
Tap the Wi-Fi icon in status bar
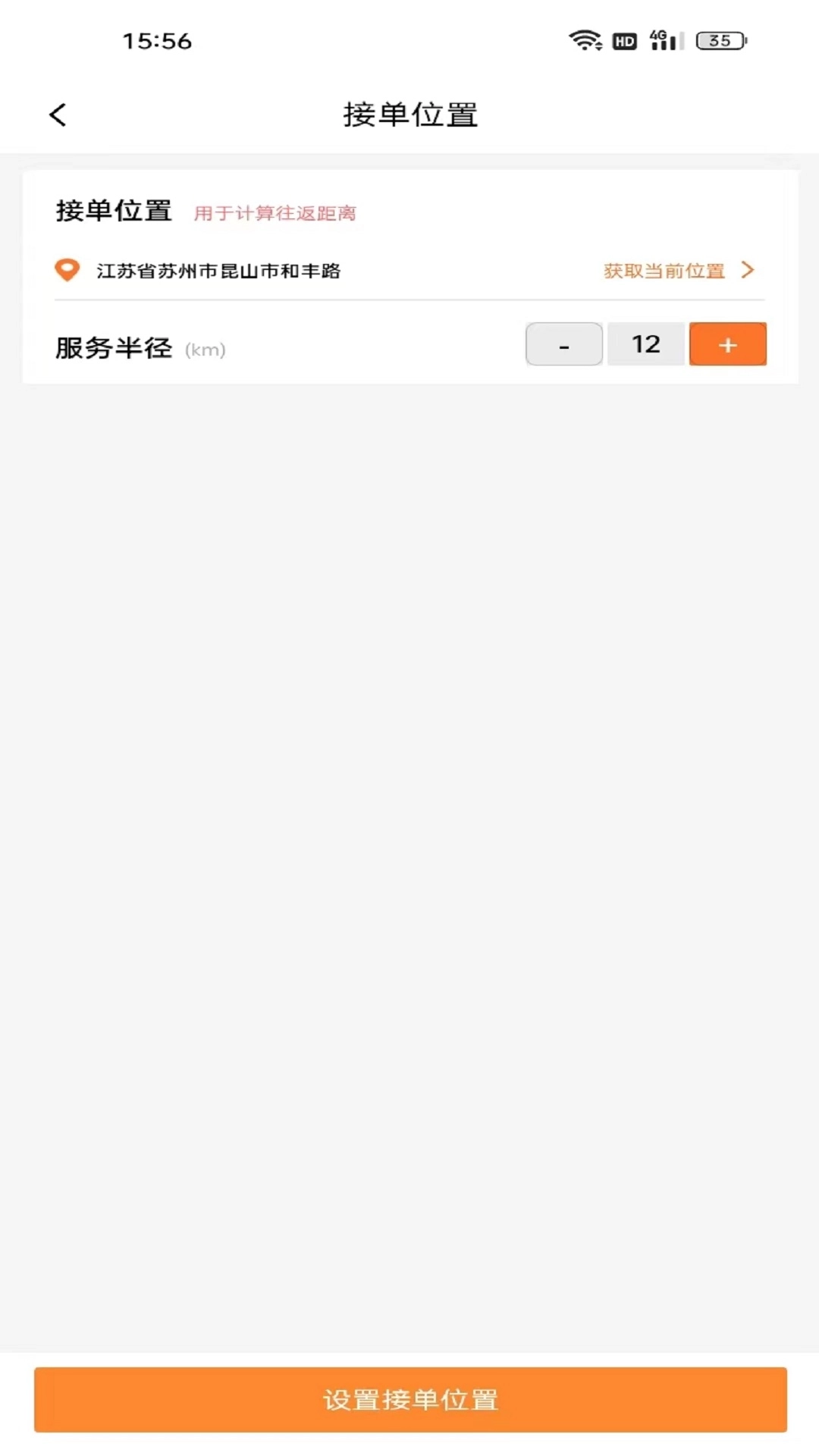pos(582,42)
